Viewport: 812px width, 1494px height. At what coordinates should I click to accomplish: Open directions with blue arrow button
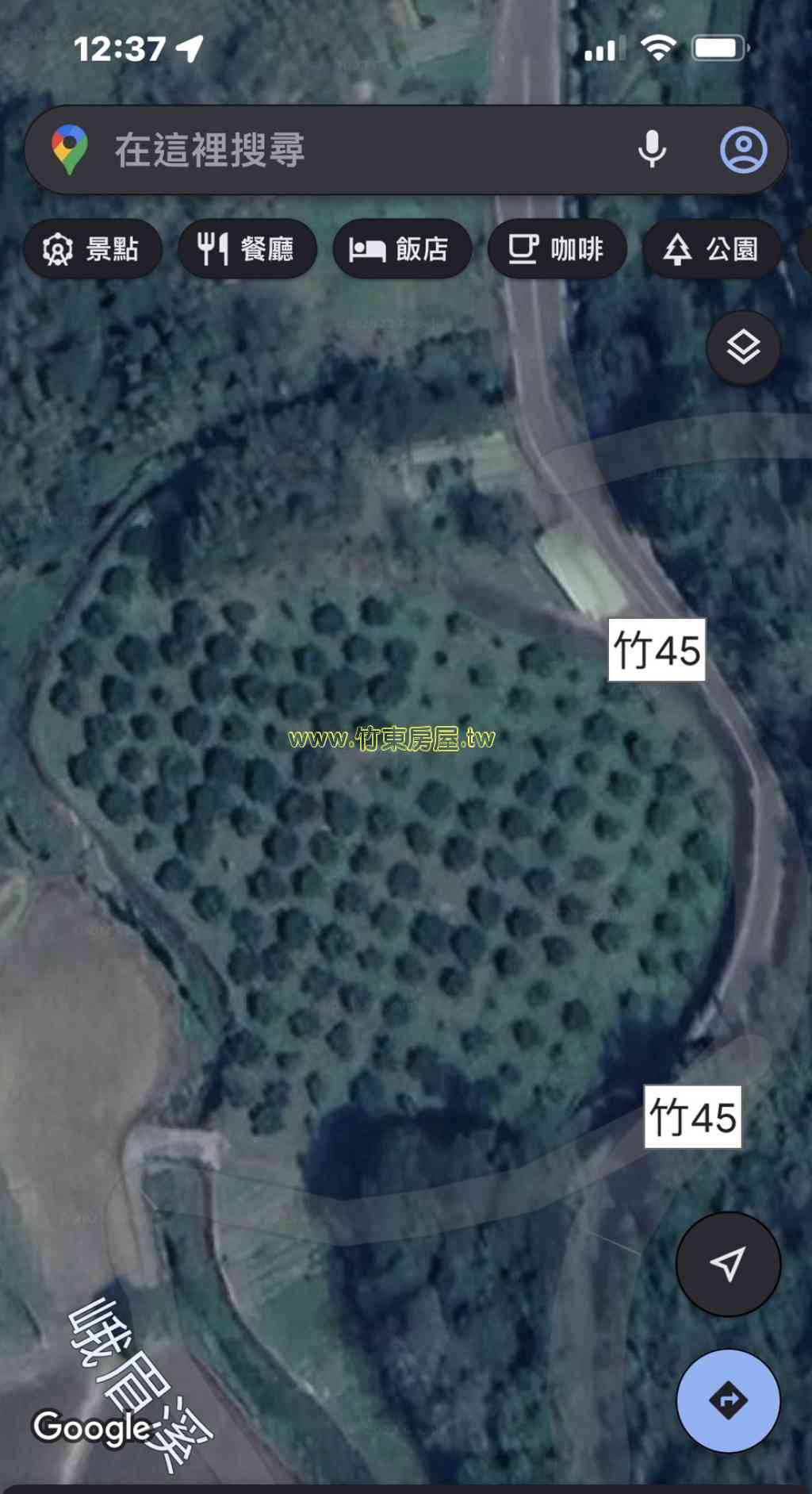click(x=728, y=1400)
